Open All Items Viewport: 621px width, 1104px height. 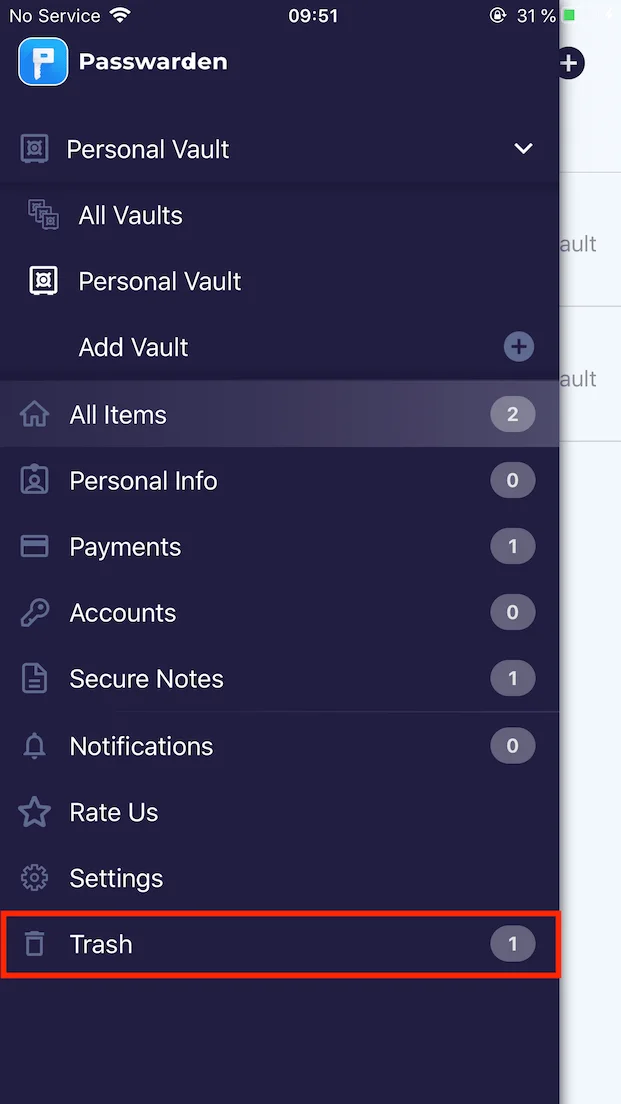tap(118, 414)
